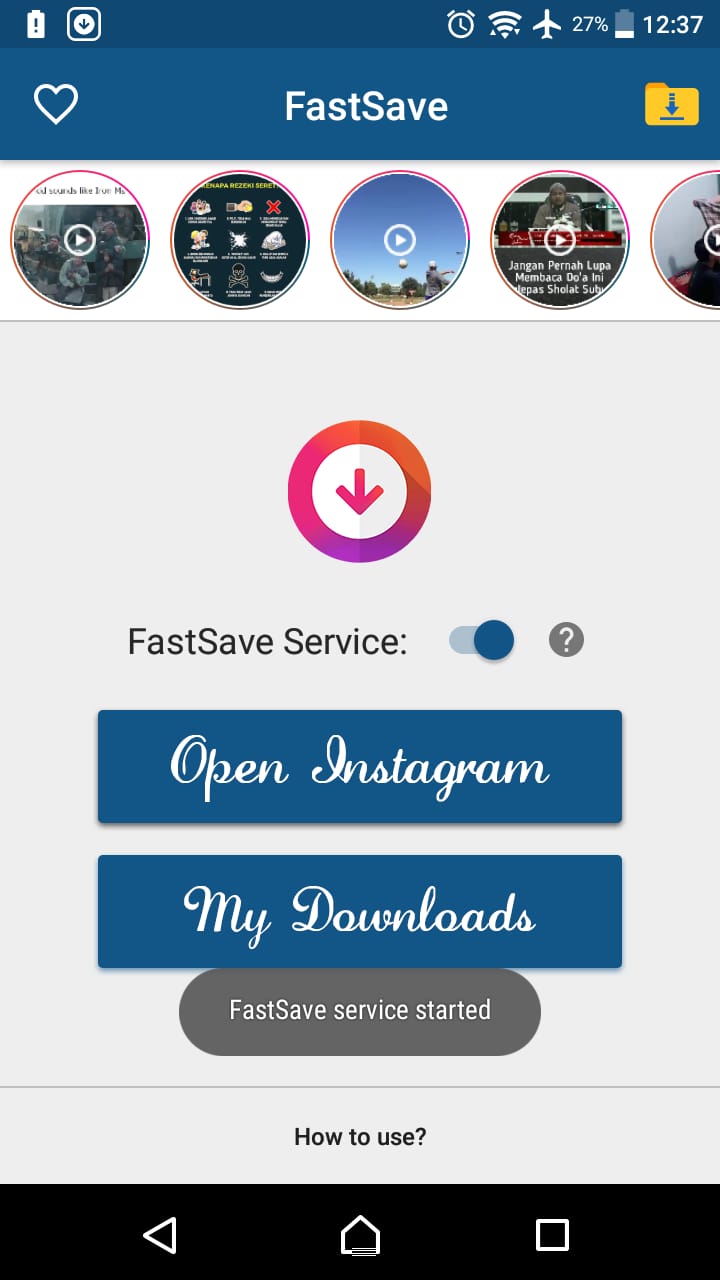Open the How to use guide
The height and width of the screenshot is (1280, 720).
click(360, 1136)
